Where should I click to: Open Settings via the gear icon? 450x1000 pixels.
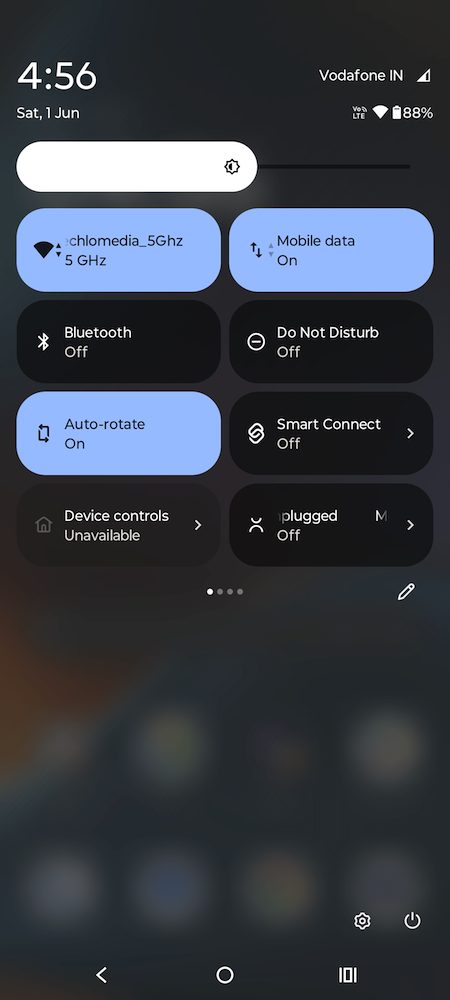(362, 921)
